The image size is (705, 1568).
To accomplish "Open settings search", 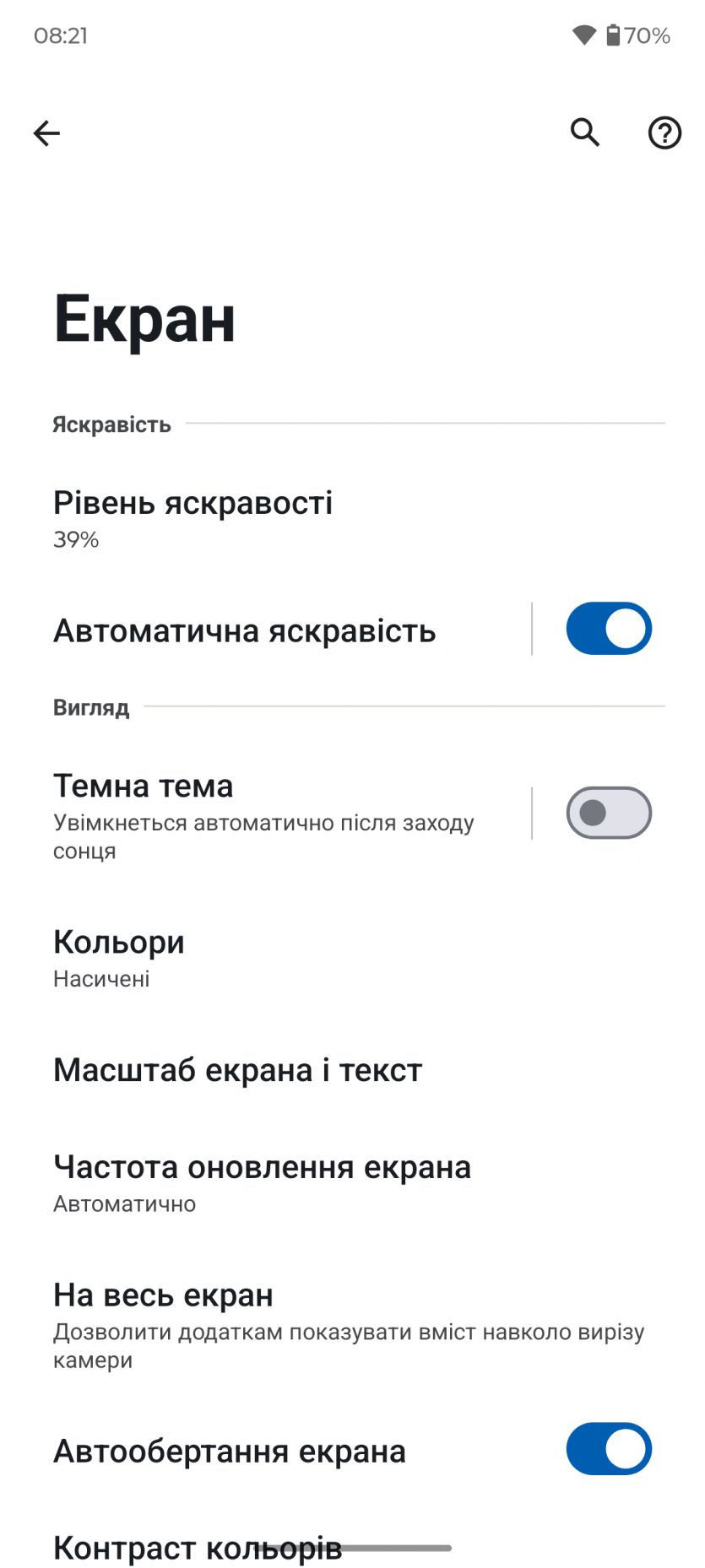I will coord(584,132).
